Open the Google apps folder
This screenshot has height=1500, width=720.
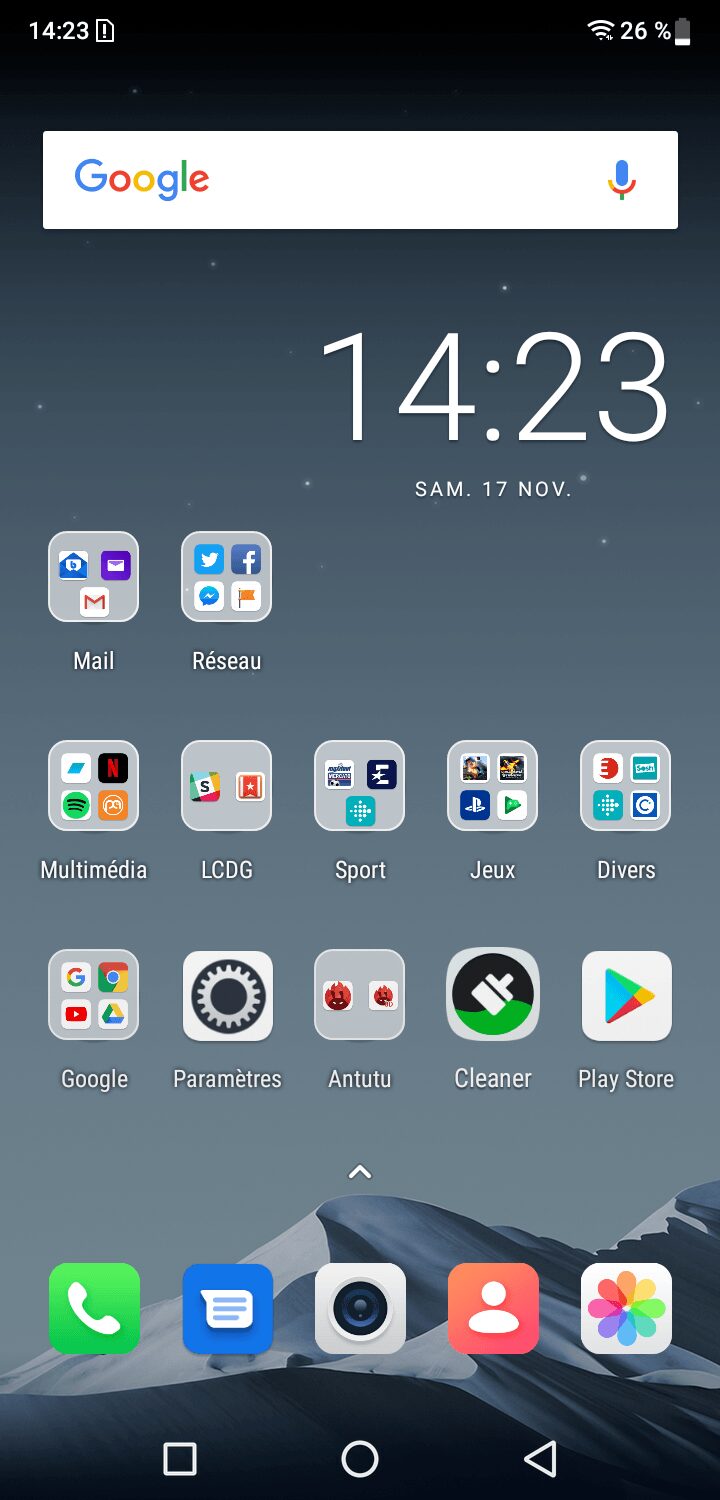pyautogui.click(x=94, y=995)
